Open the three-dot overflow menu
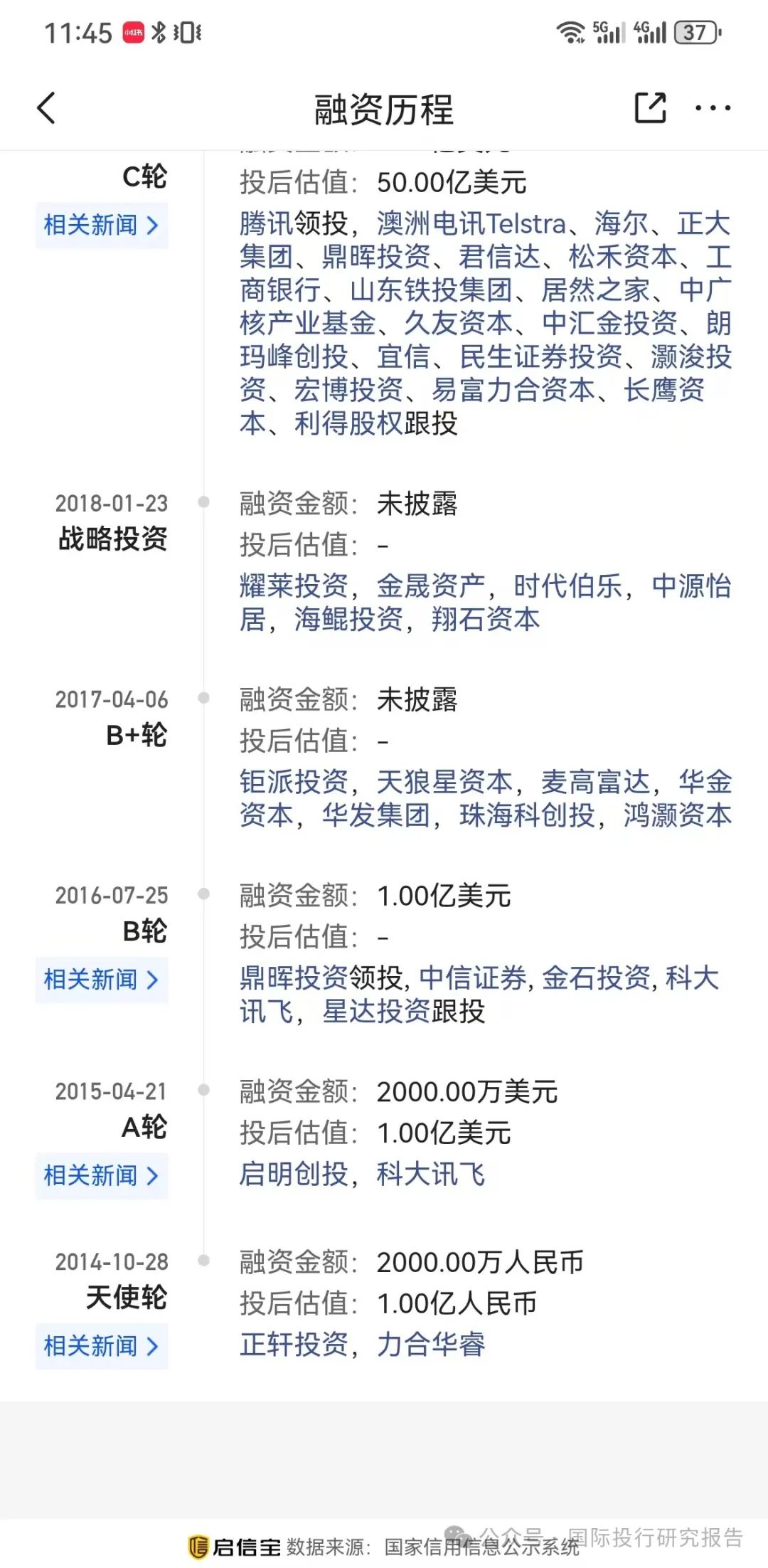Screen dimensions: 768x1568 pyautogui.click(x=713, y=108)
